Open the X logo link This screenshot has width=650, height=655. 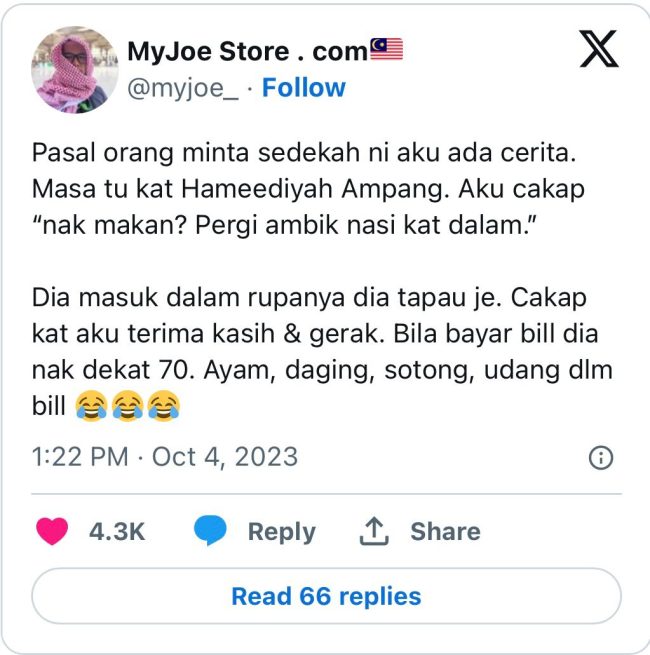[598, 48]
